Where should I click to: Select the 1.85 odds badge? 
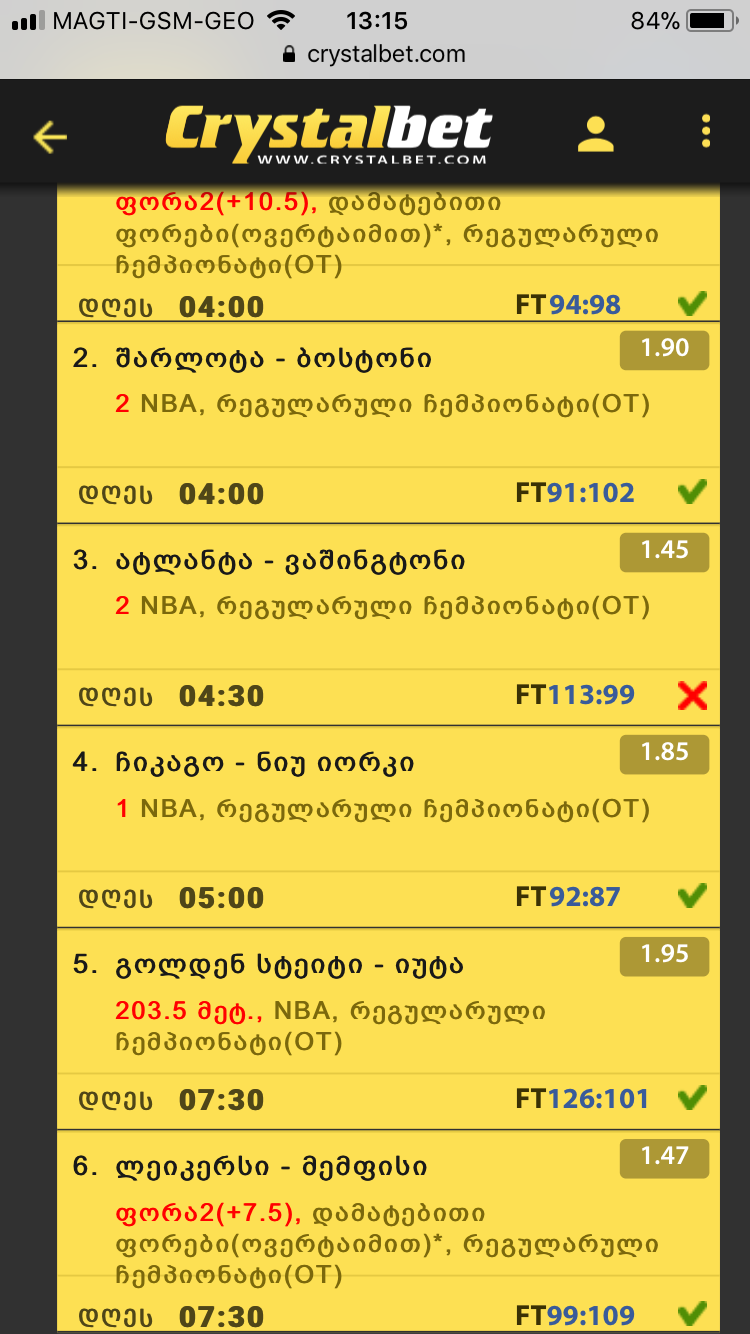664,754
